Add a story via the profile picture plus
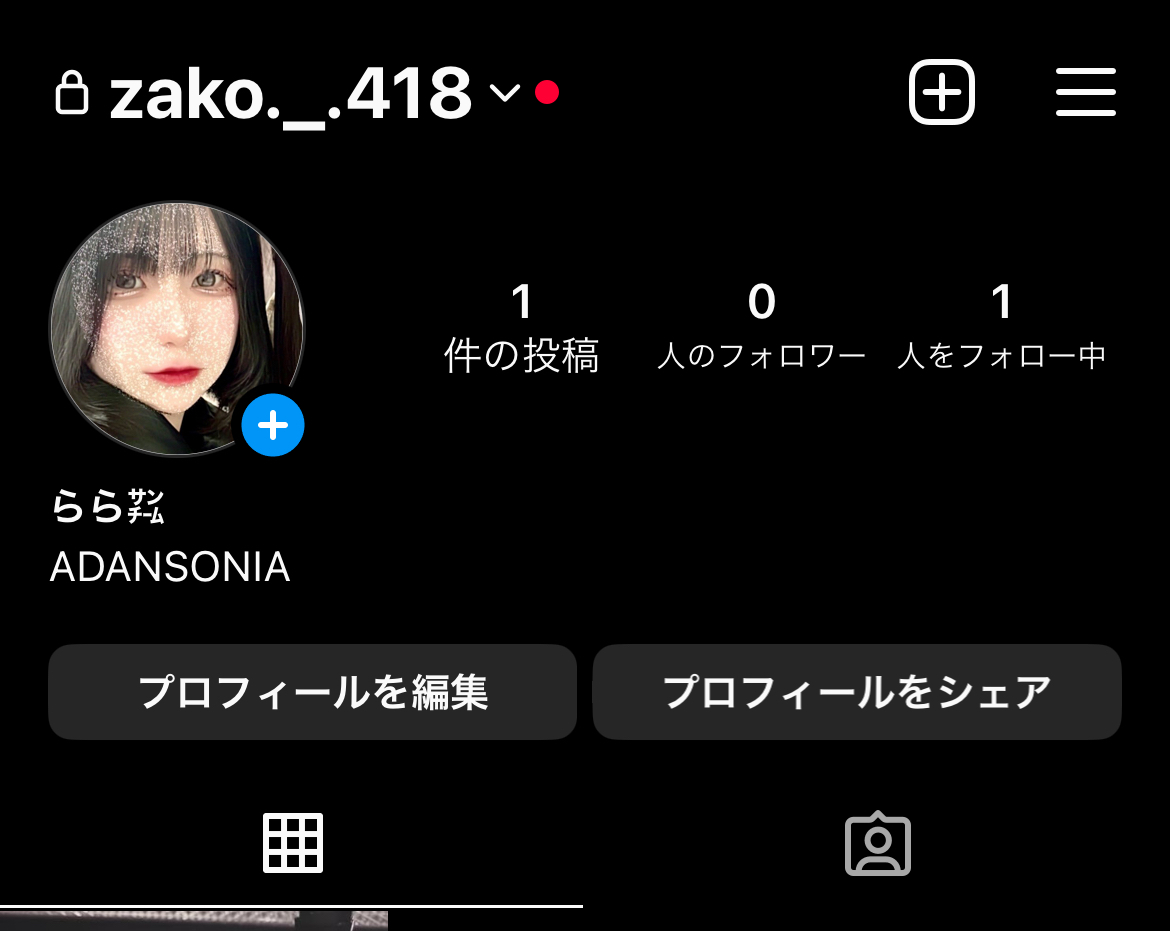This screenshot has height=931, width=1170. (x=273, y=425)
